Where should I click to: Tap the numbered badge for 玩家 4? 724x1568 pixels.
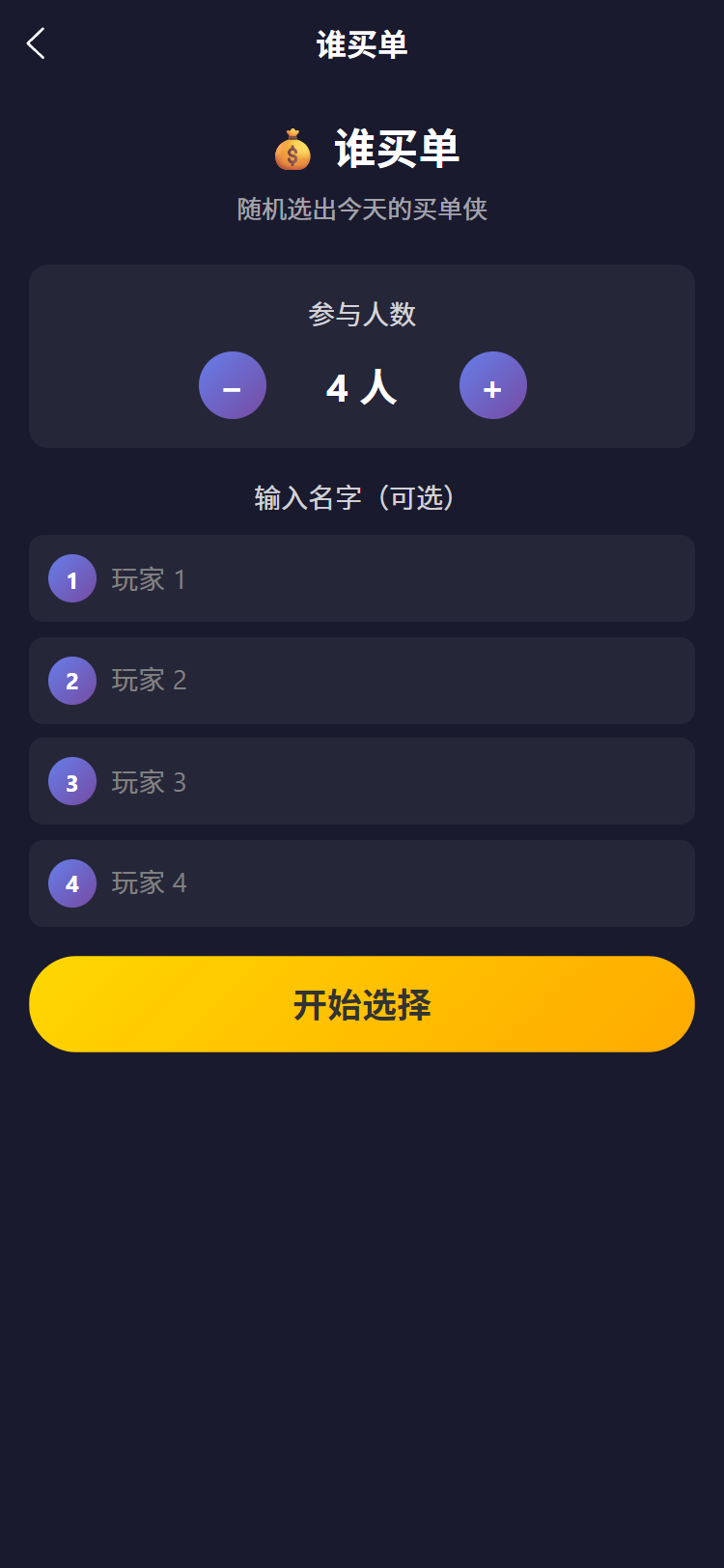pos(71,882)
